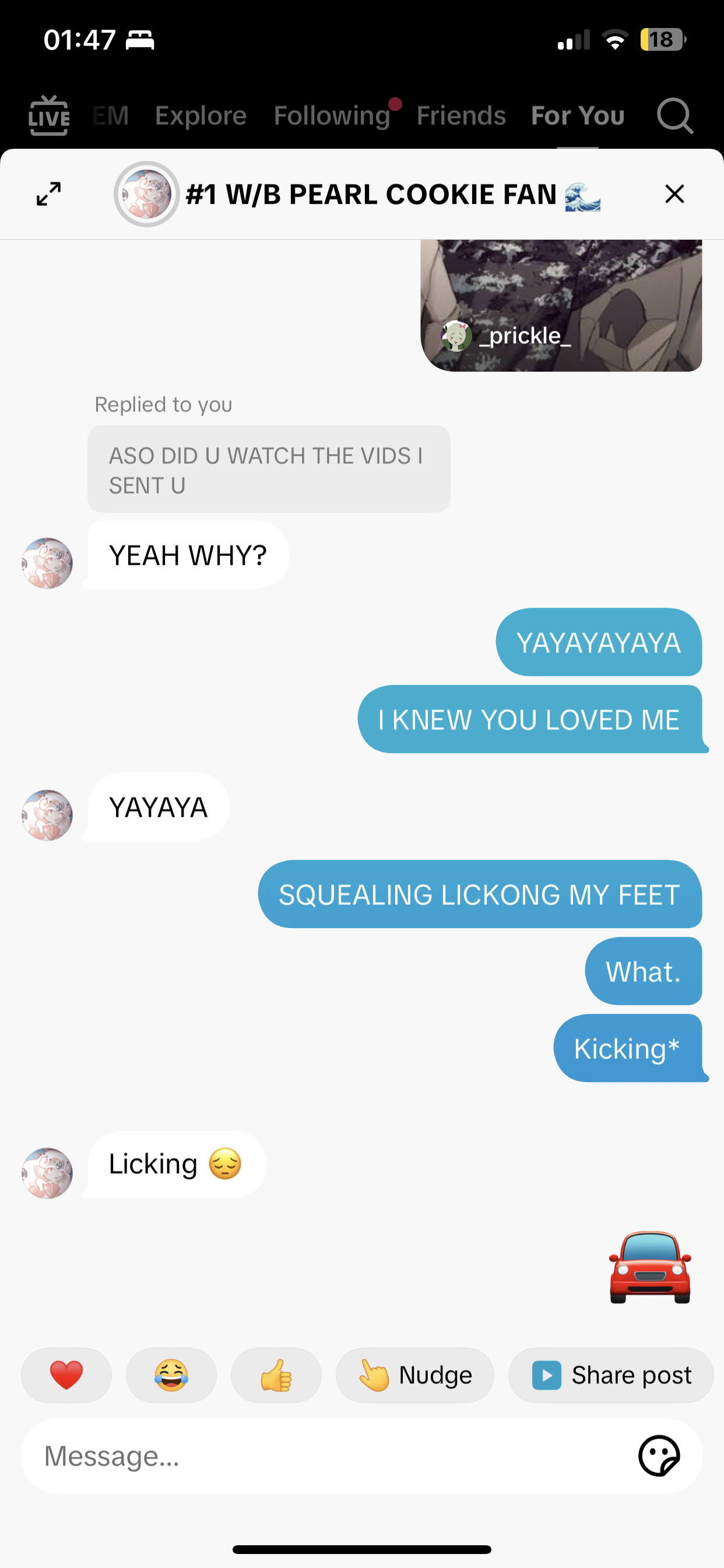Send the laughing emoji quick reaction

171,1375
